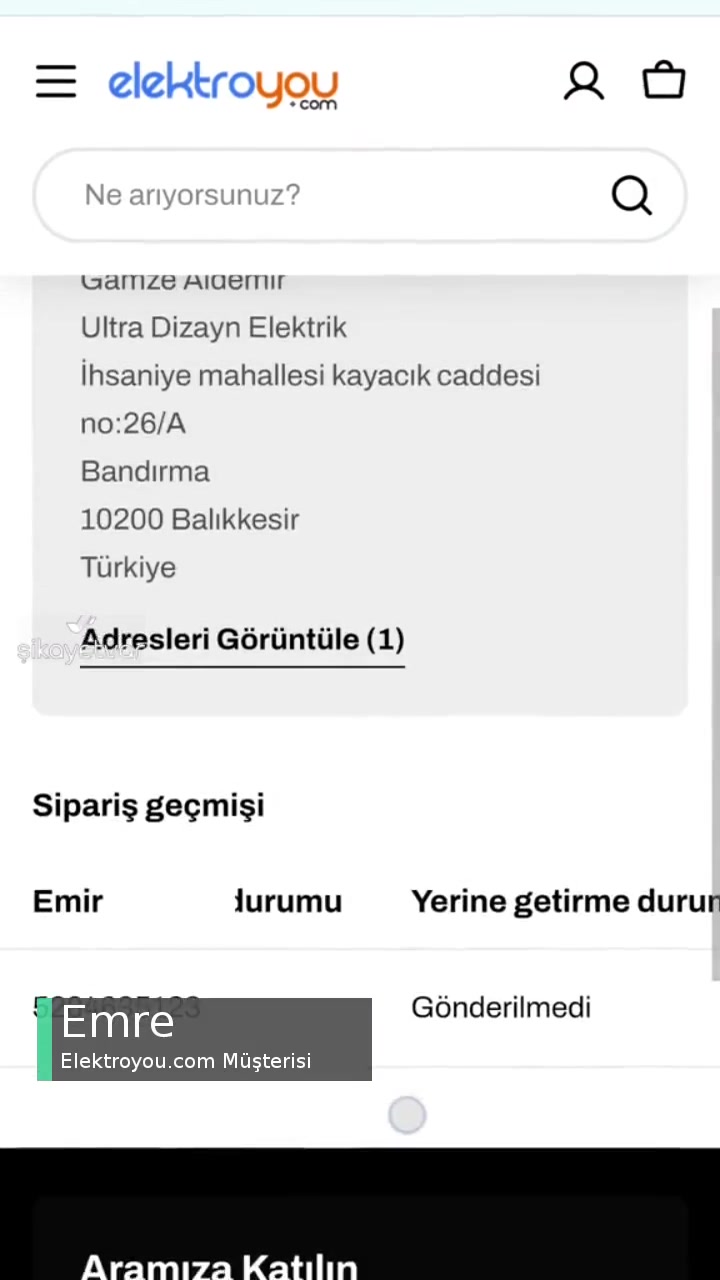Open the hamburger navigation menu

[56, 81]
